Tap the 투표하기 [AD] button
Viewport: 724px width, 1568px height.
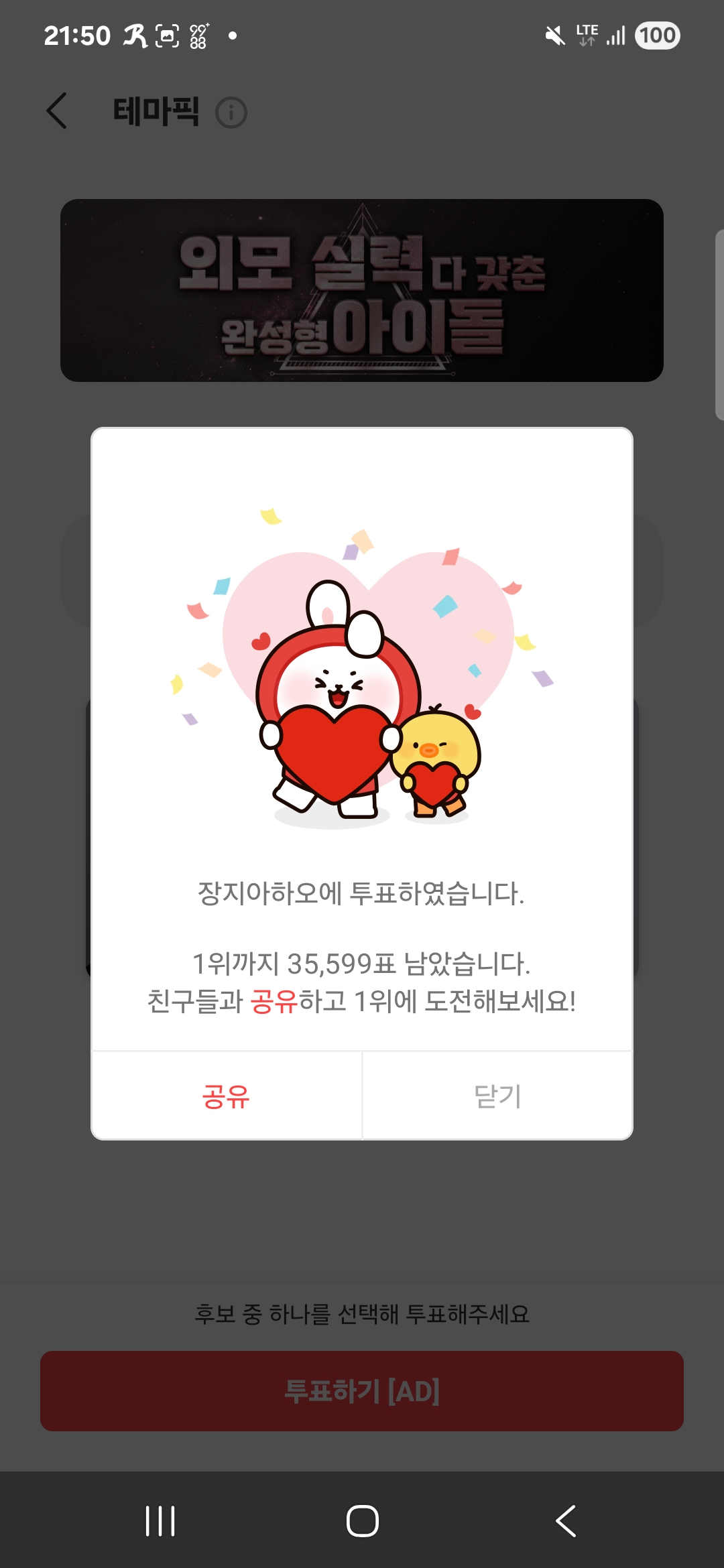point(362,1391)
